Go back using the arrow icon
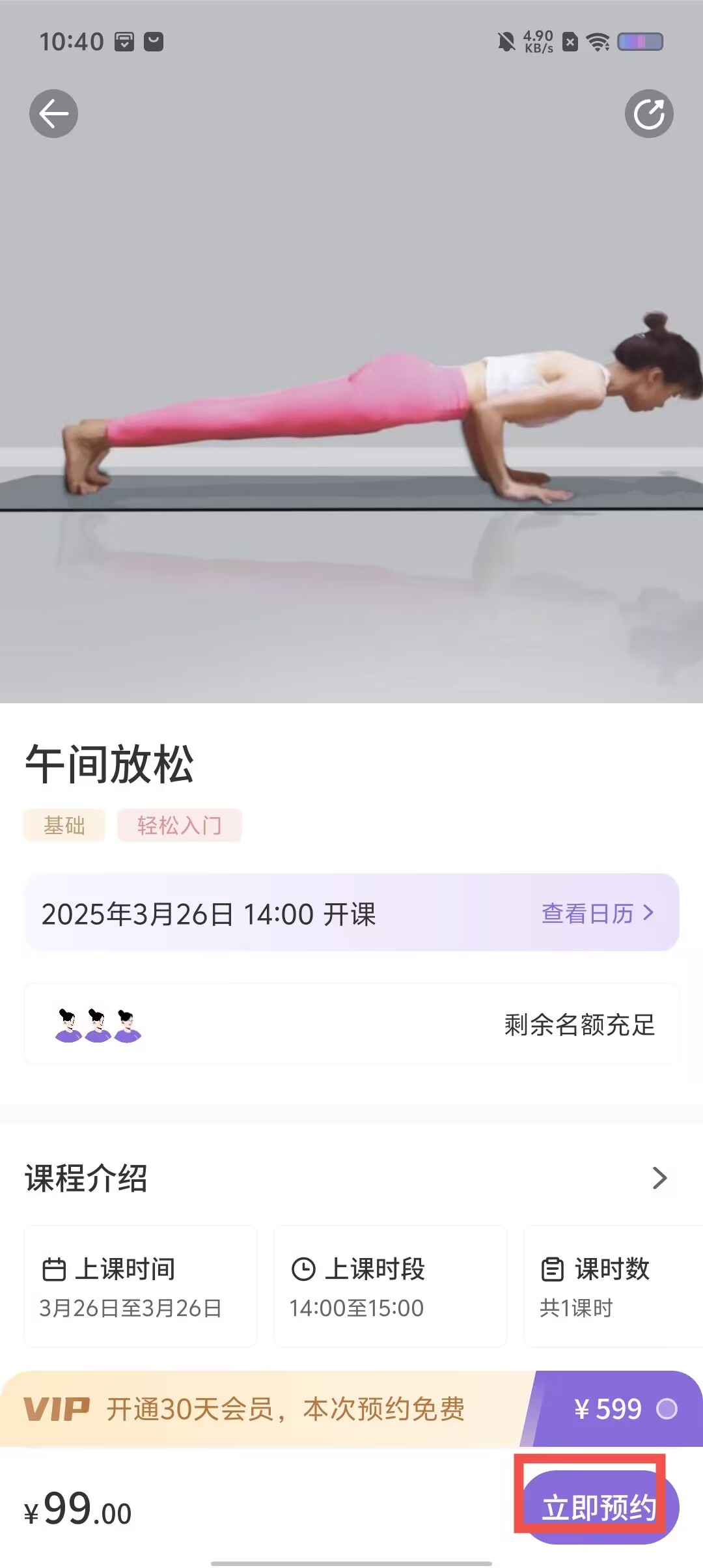Viewport: 703px width, 1568px height. coord(53,114)
